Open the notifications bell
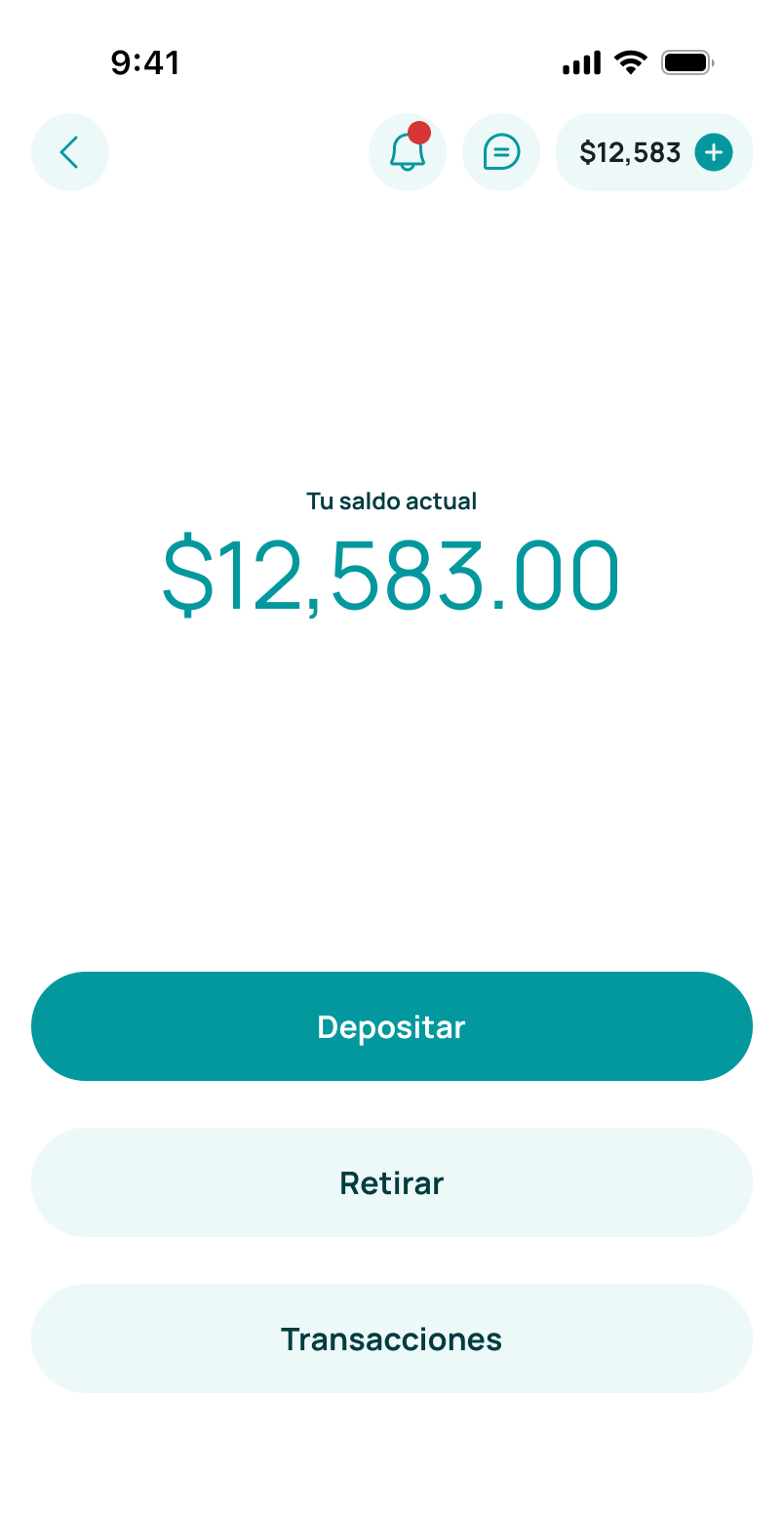The width and height of the screenshot is (784, 1518). 408,152
